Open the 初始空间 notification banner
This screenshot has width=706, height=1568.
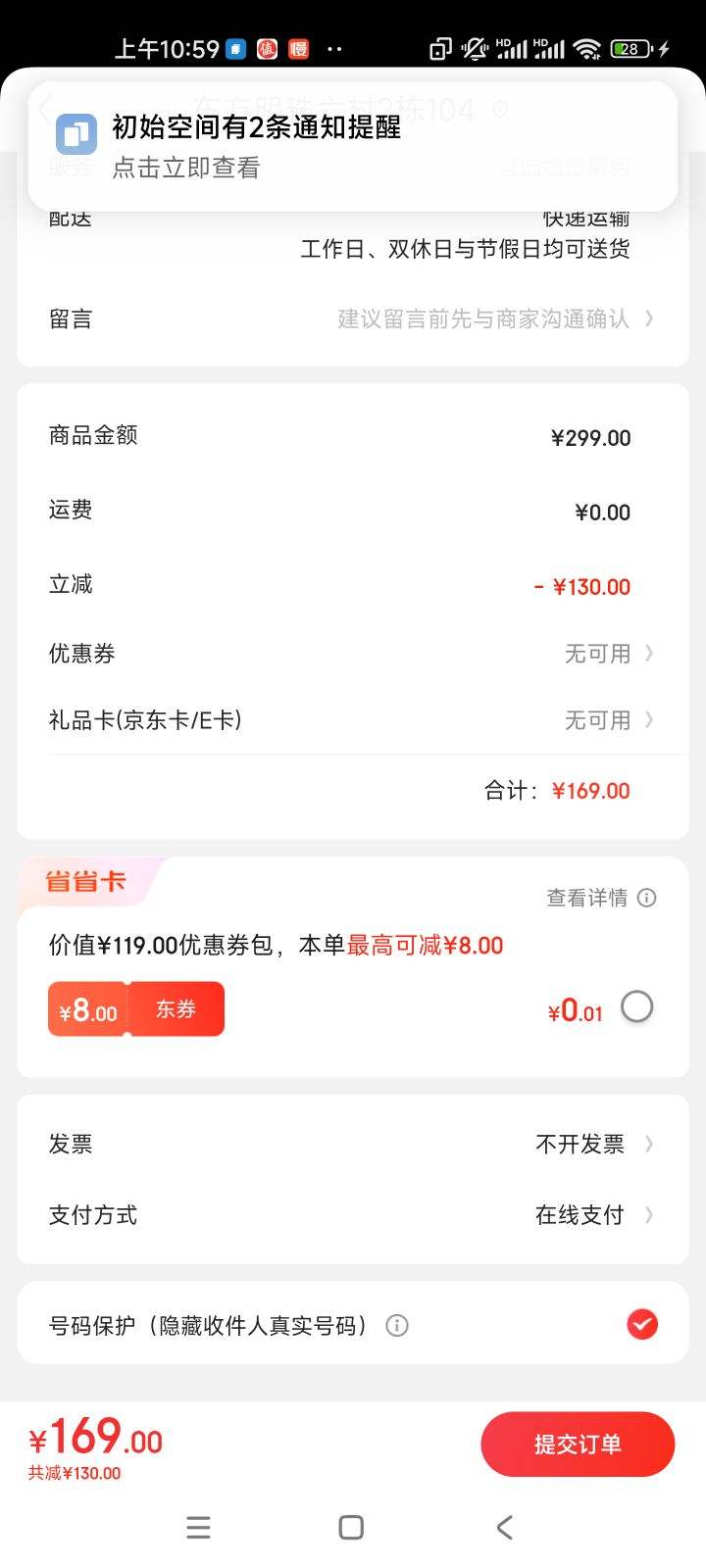(x=353, y=146)
